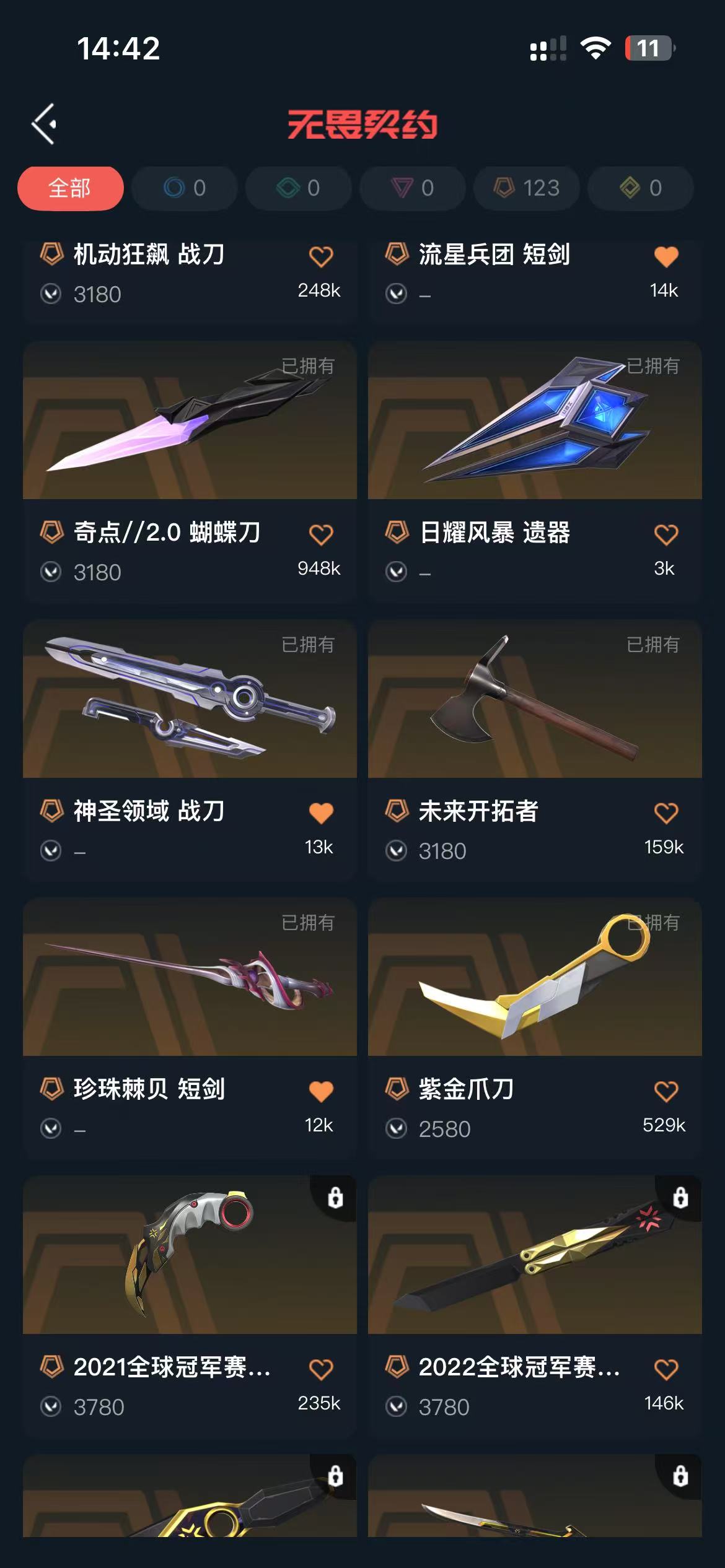Switch to the filter chip showing 123
Screen dimensions: 725x1568
[527, 188]
